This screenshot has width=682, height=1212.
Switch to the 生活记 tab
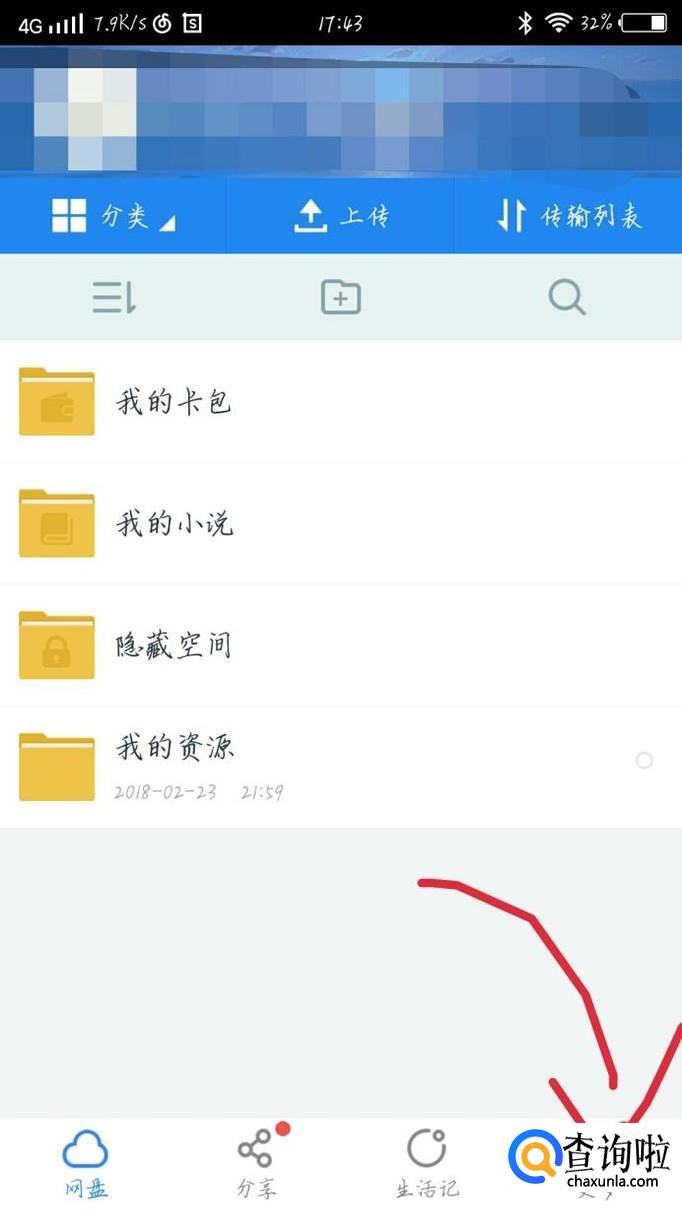[427, 1165]
